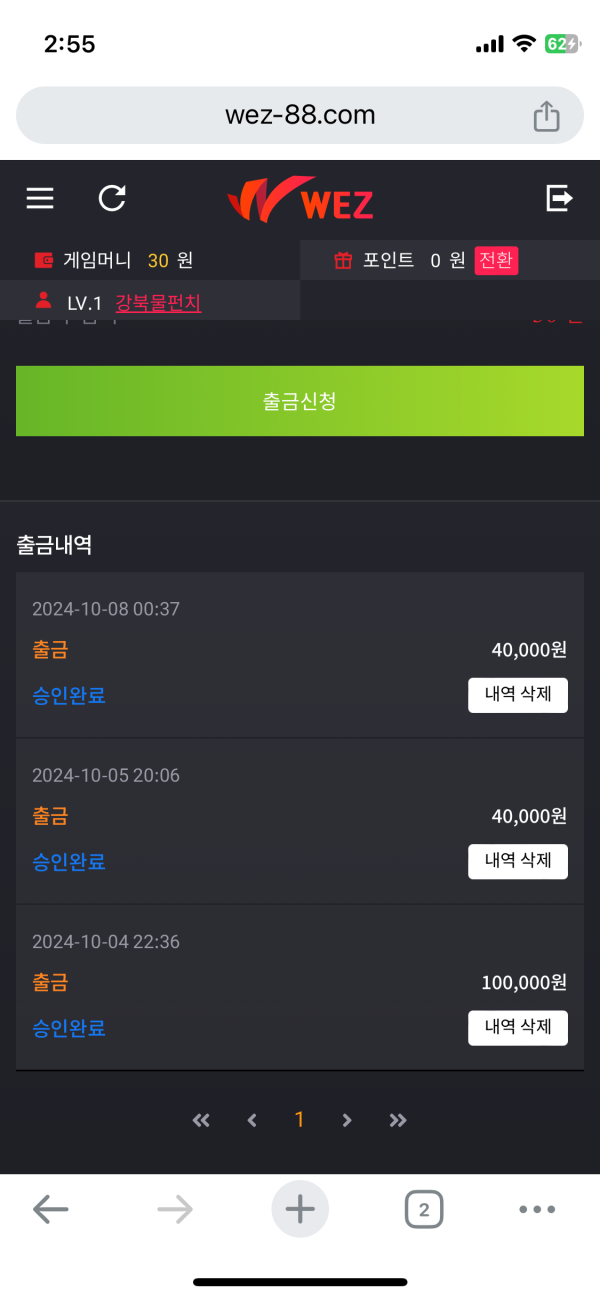Go to the previous page of results

pyautogui.click(x=252, y=1120)
